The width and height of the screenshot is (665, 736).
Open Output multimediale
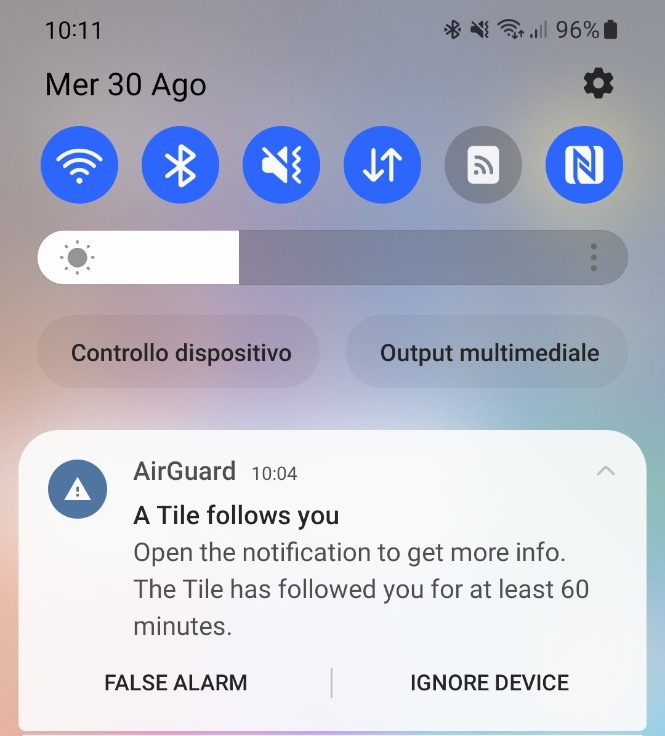click(489, 353)
